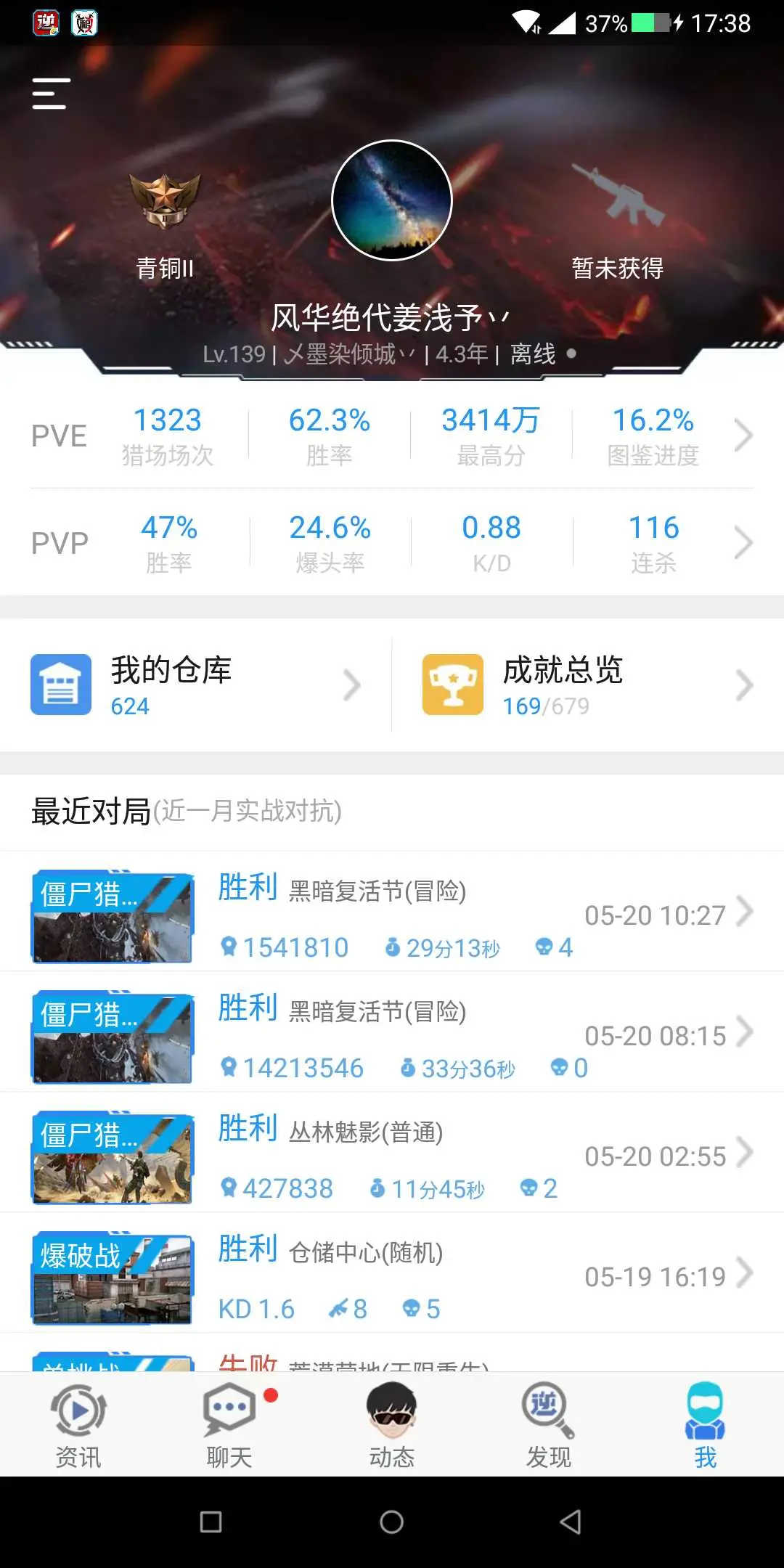Open 成就总览 achievements overview
The height and width of the screenshot is (1568, 784).
tap(588, 685)
